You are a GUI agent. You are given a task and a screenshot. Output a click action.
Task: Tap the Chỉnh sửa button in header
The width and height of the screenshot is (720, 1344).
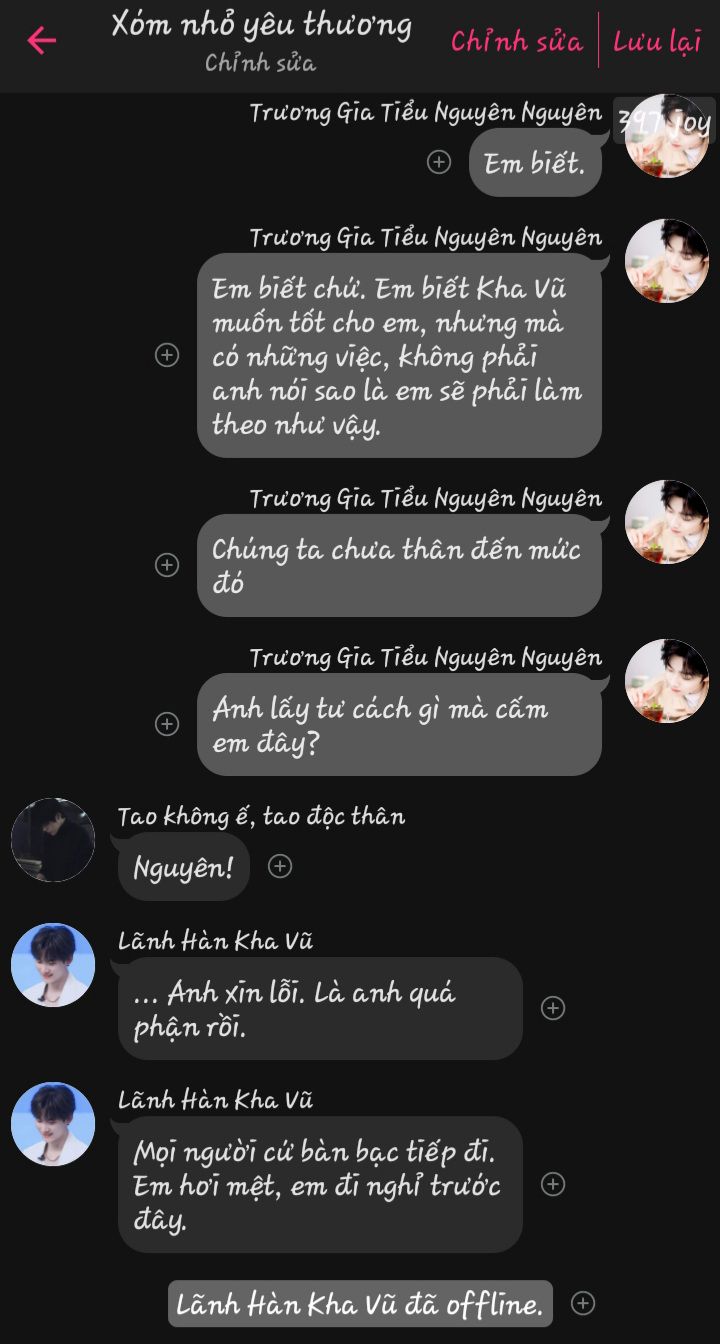coord(516,41)
